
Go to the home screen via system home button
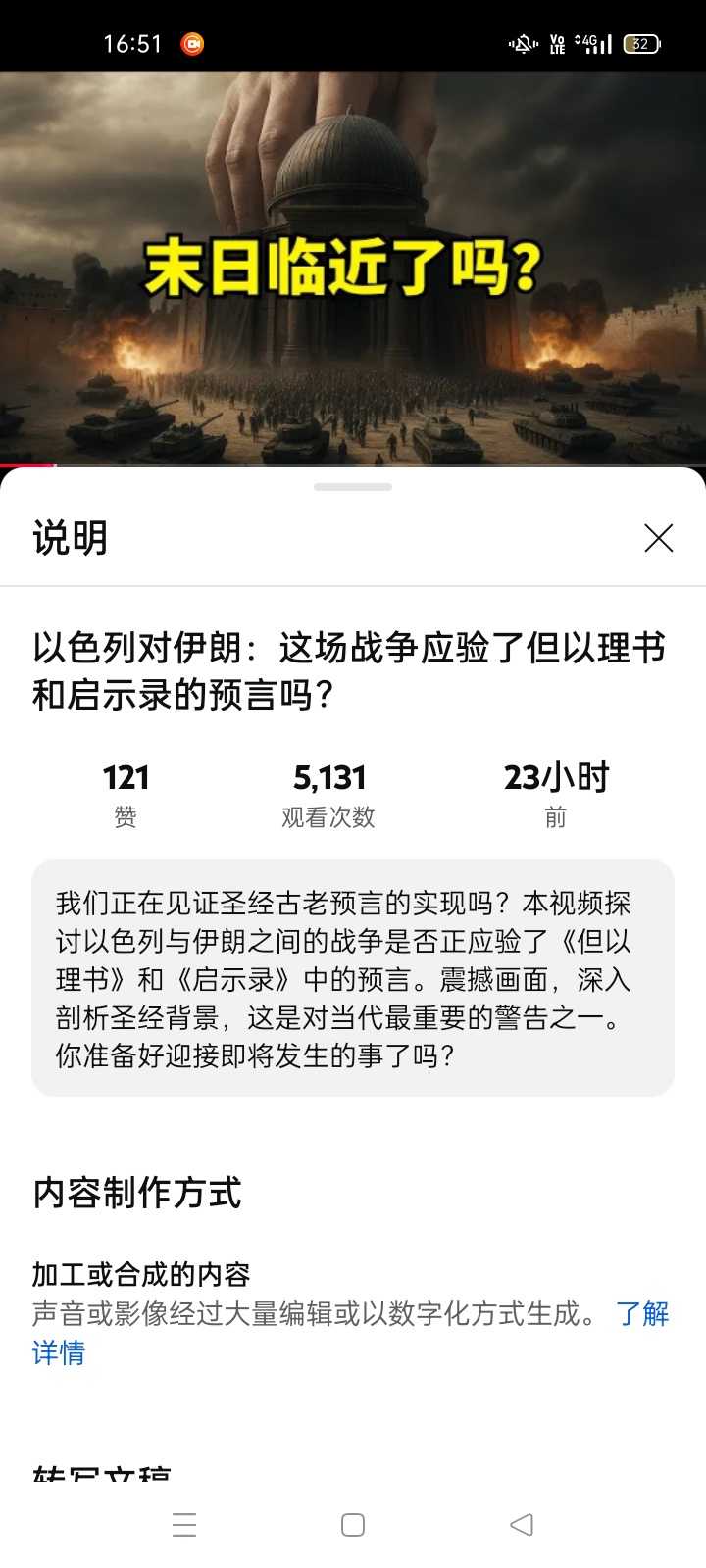pos(353,1525)
